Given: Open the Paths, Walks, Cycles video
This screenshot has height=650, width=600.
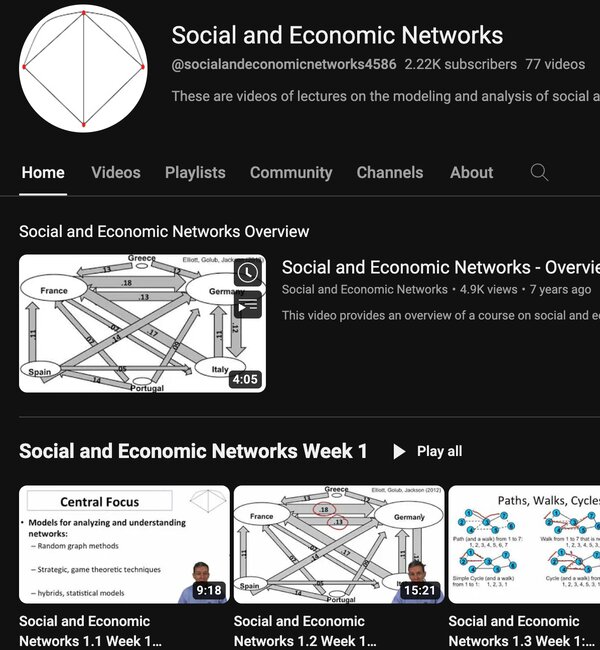Looking at the screenshot, I should (x=524, y=545).
